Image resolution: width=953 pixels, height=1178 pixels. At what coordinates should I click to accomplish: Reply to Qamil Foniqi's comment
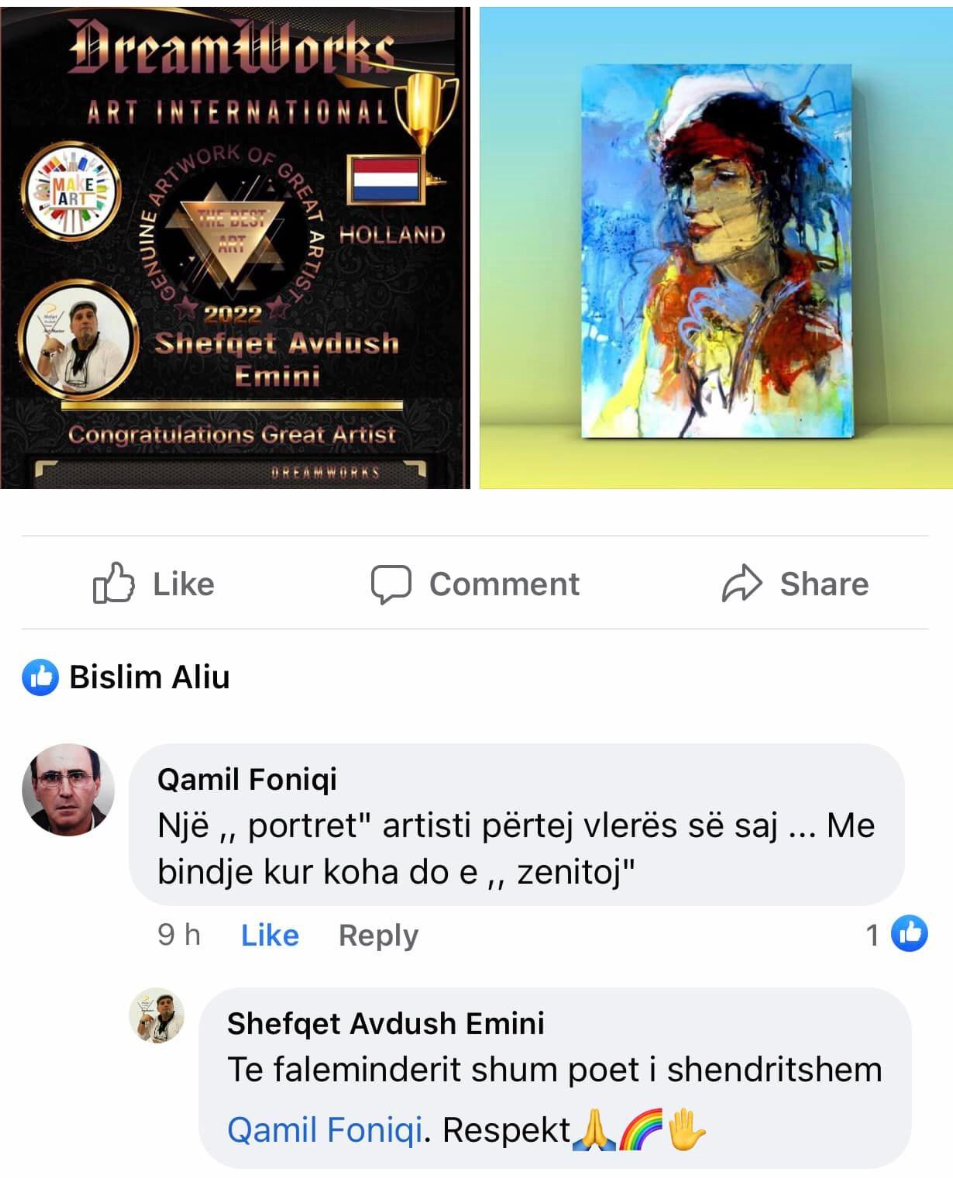point(378,935)
